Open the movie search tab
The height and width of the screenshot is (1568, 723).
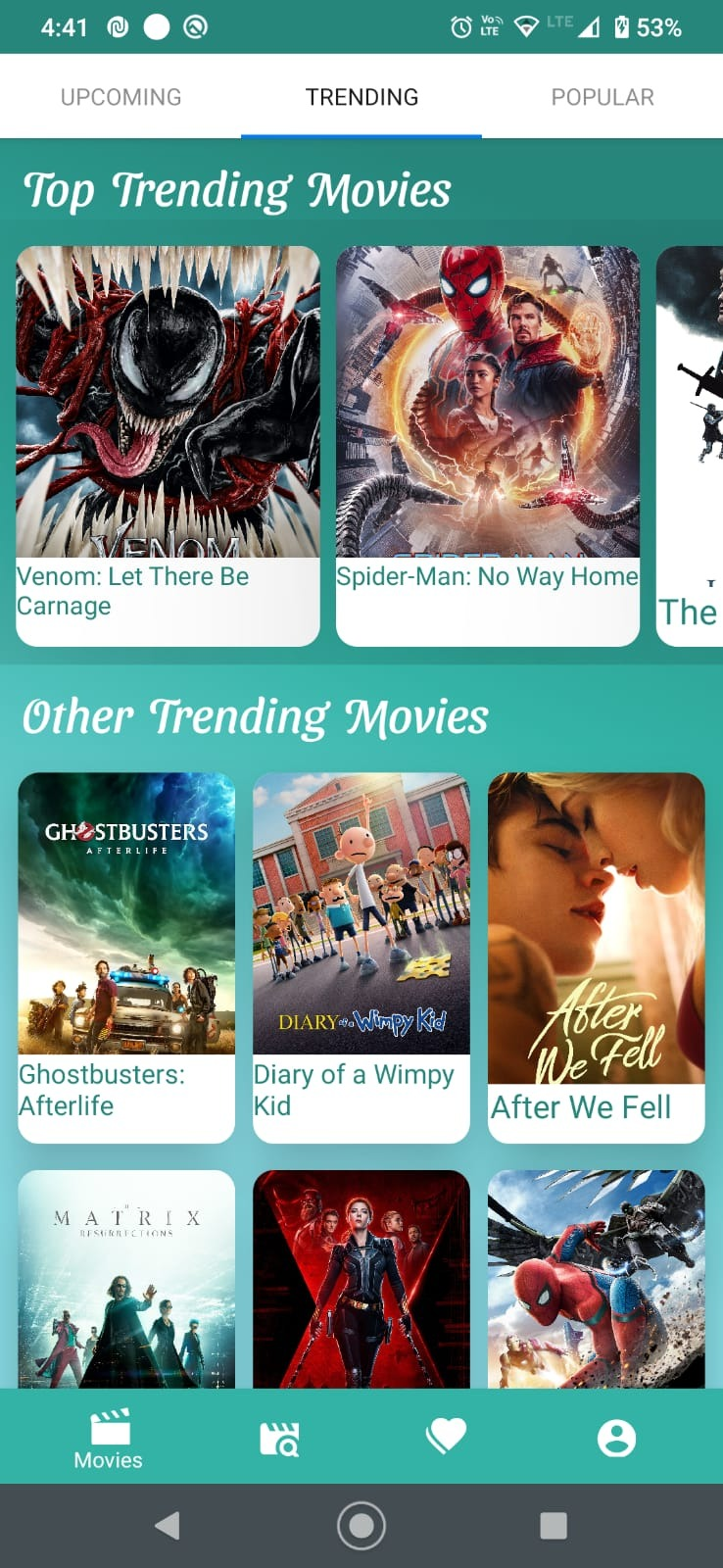coord(279,1439)
